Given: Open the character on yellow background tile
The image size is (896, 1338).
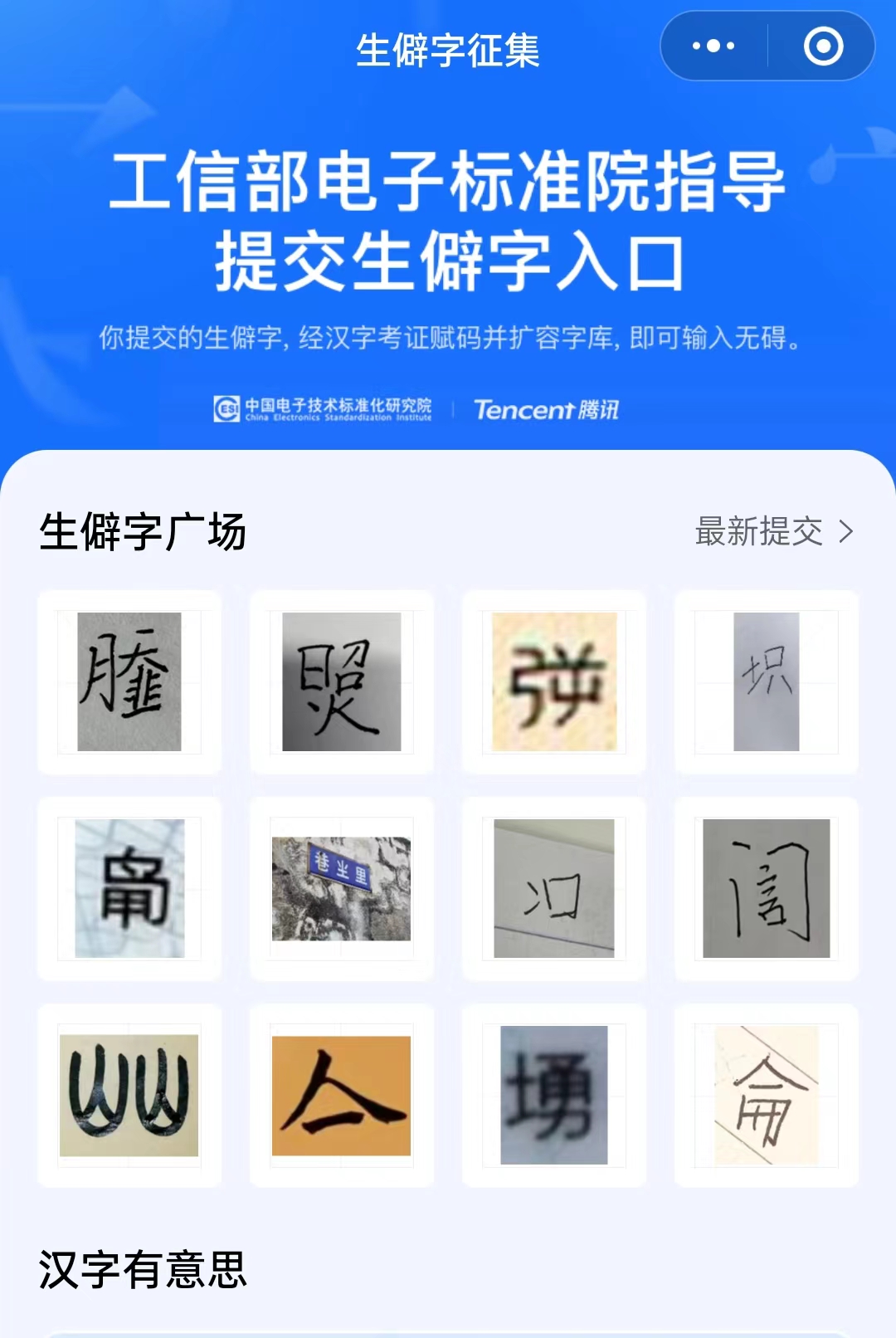Looking at the screenshot, I should (x=554, y=682).
